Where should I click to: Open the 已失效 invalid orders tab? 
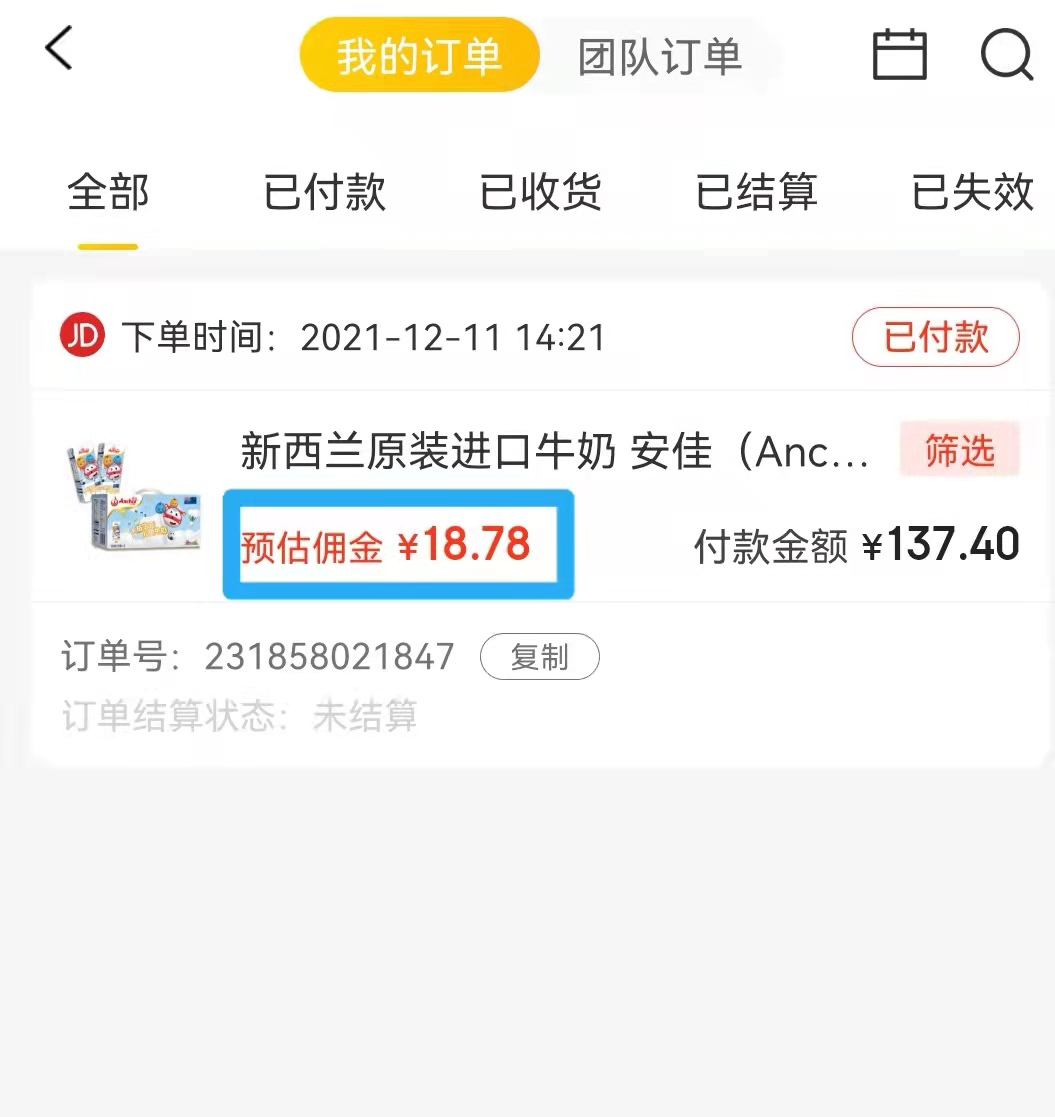click(x=971, y=193)
